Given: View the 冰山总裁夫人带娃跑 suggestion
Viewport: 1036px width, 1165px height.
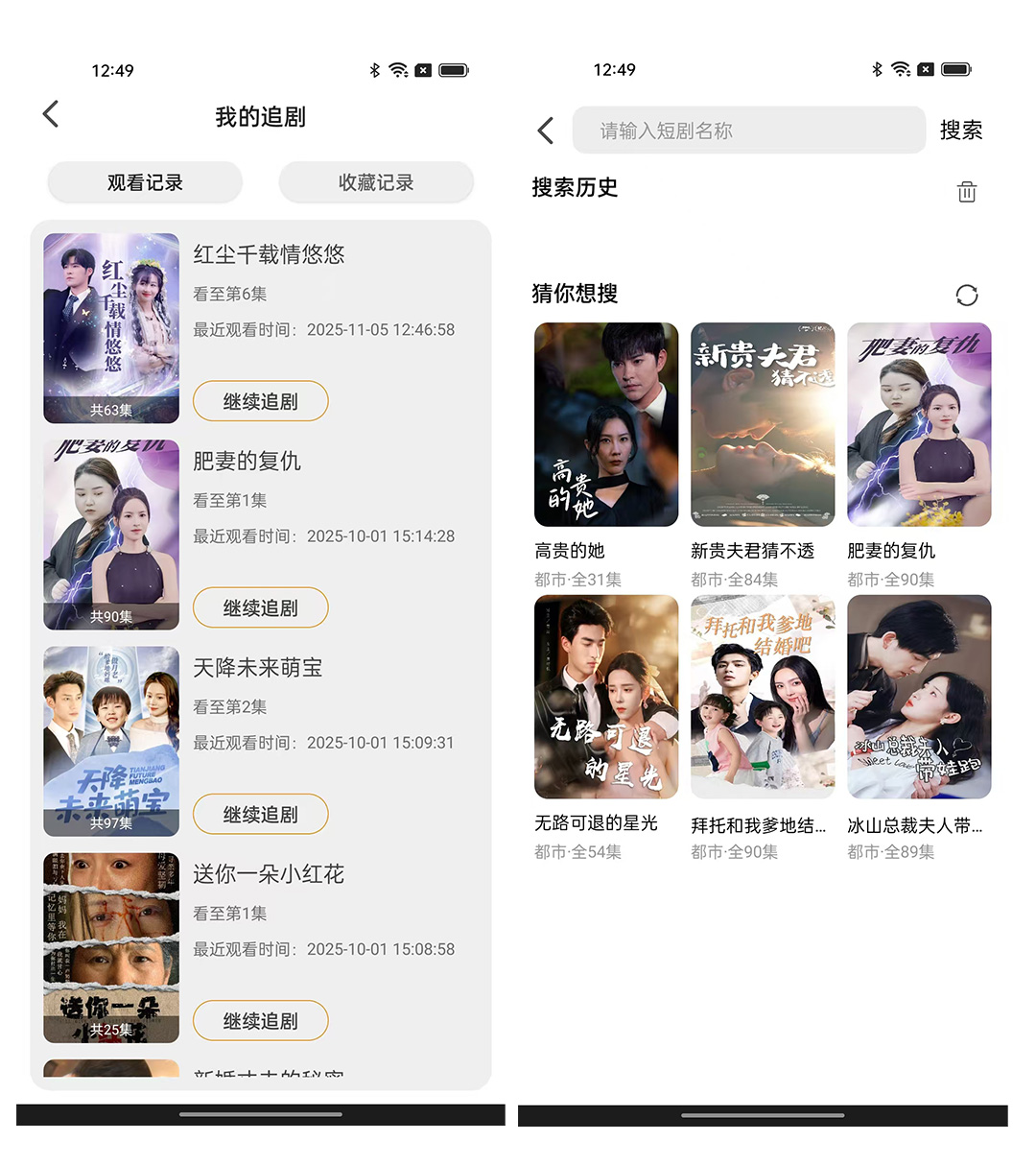Looking at the screenshot, I should pos(919,698).
